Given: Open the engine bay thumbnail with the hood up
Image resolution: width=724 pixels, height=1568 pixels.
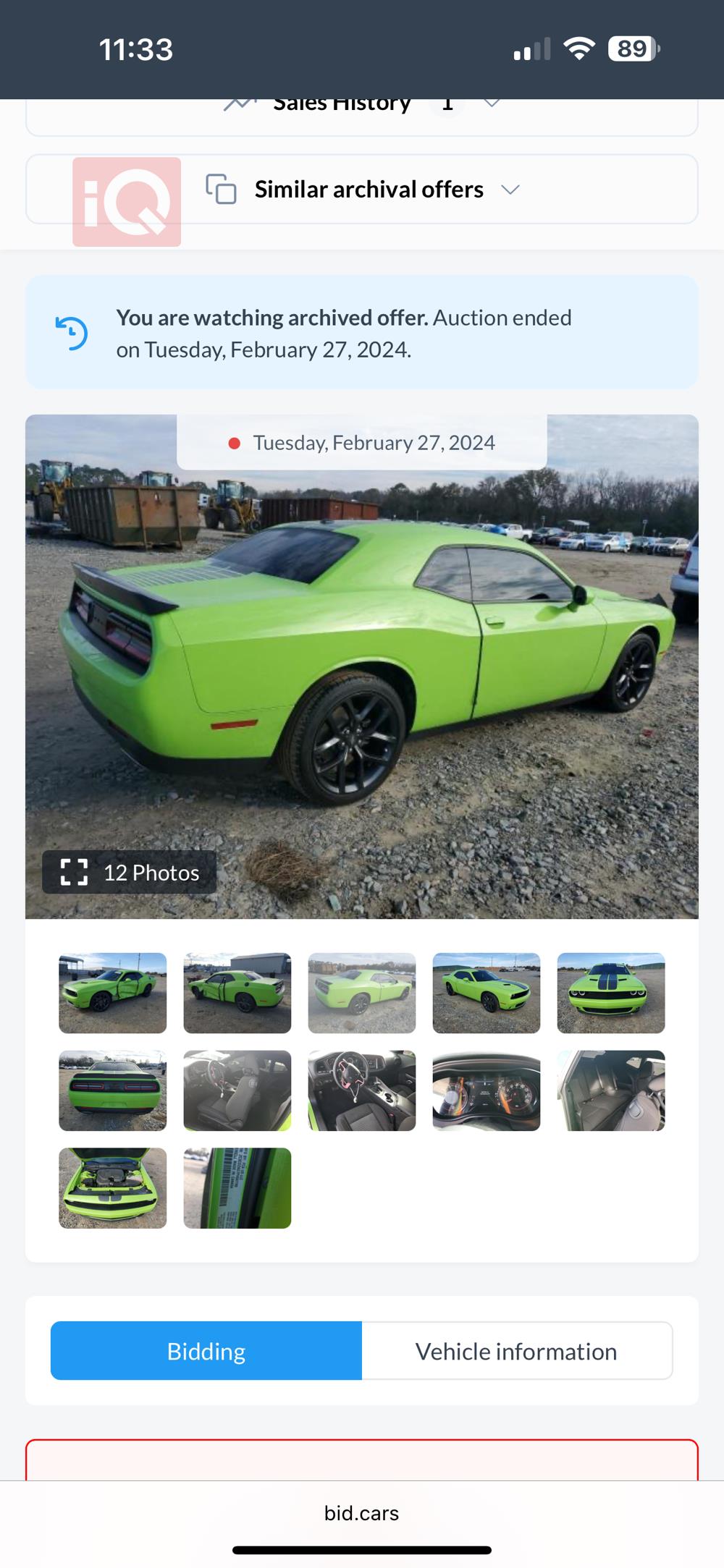Looking at the screenshot, I should click(113, 1188).
